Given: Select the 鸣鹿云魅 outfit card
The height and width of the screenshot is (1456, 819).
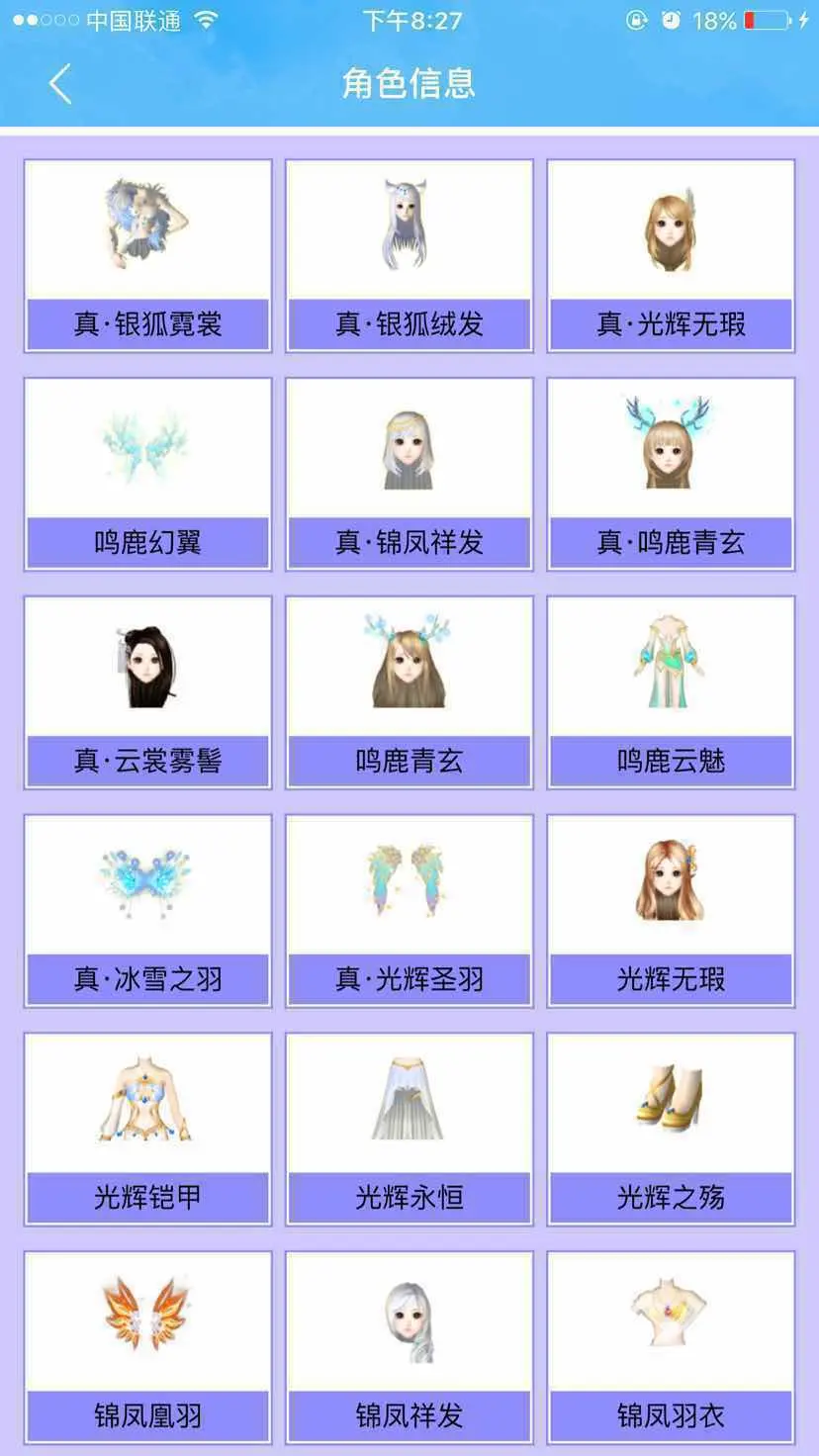Looking at the screenshot, I should tap(671, 692).
